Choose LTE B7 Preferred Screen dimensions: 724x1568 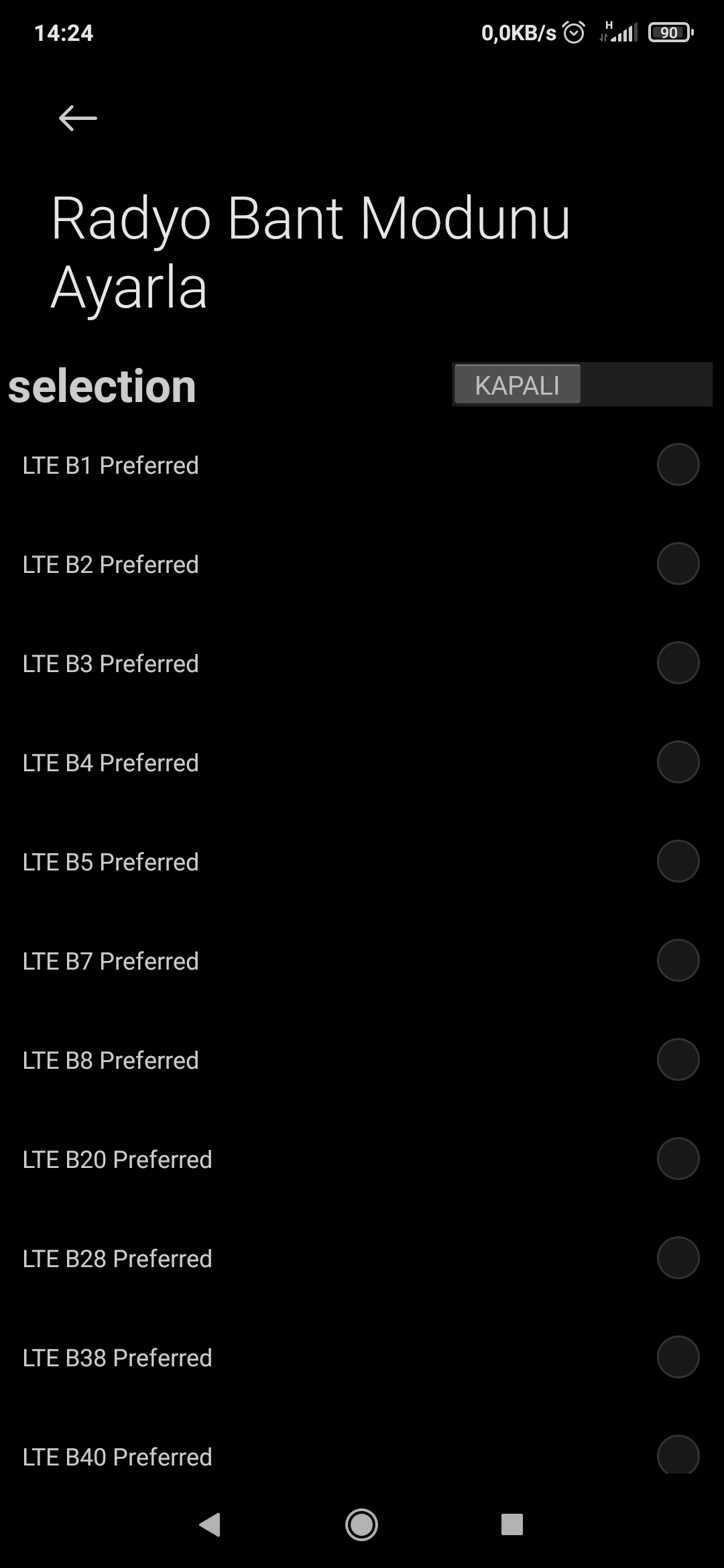(x=362, y=961)
